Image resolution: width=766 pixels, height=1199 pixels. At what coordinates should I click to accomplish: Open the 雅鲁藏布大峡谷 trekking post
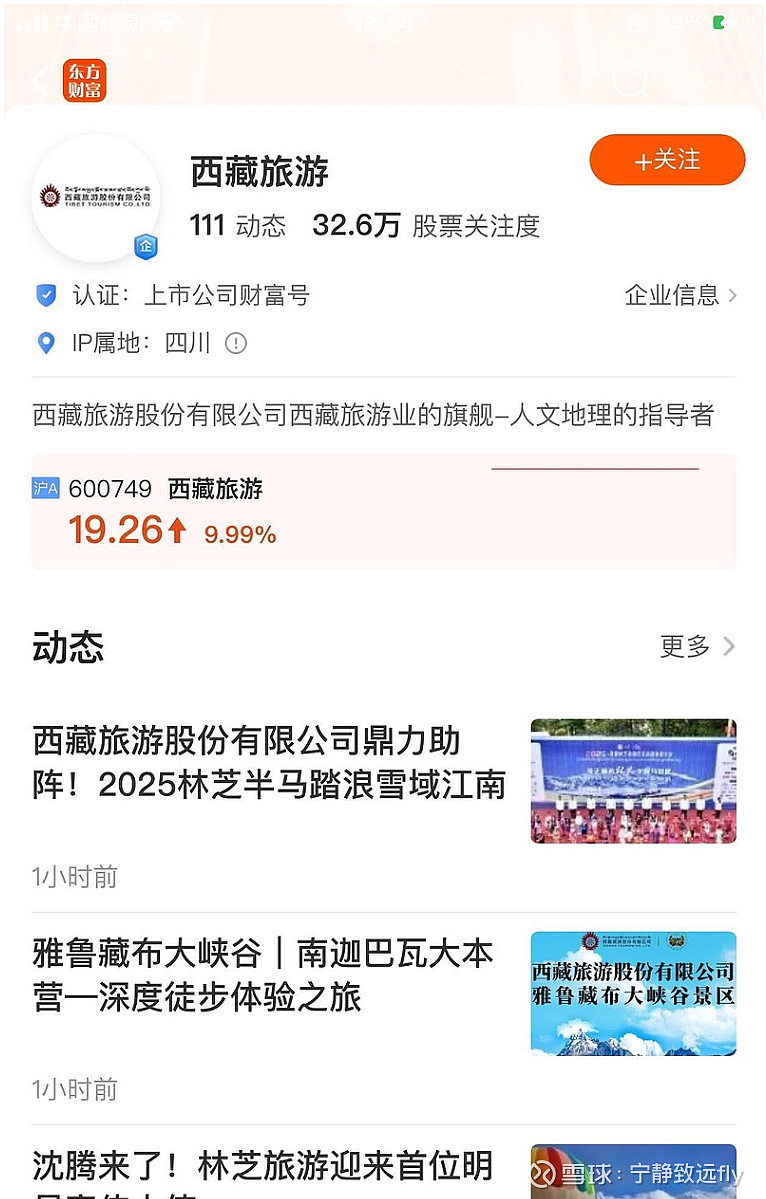coord(260,975)
